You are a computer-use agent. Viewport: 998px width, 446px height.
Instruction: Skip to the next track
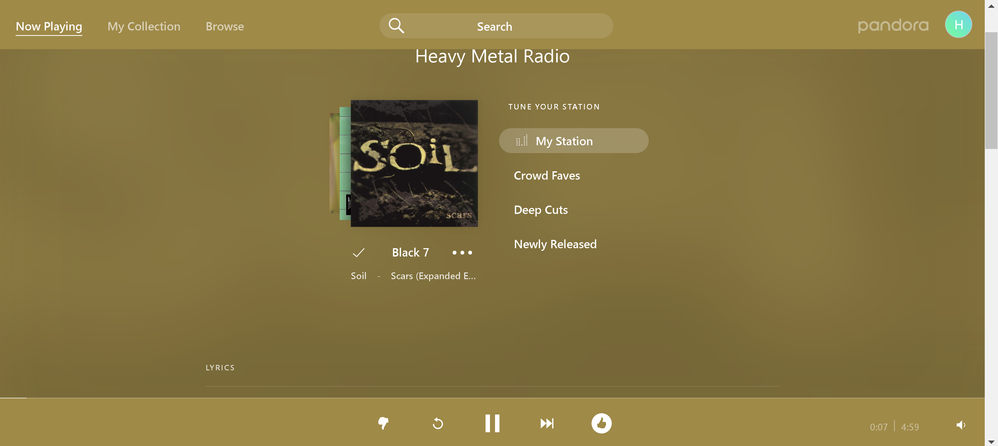[x=547, y=424]
